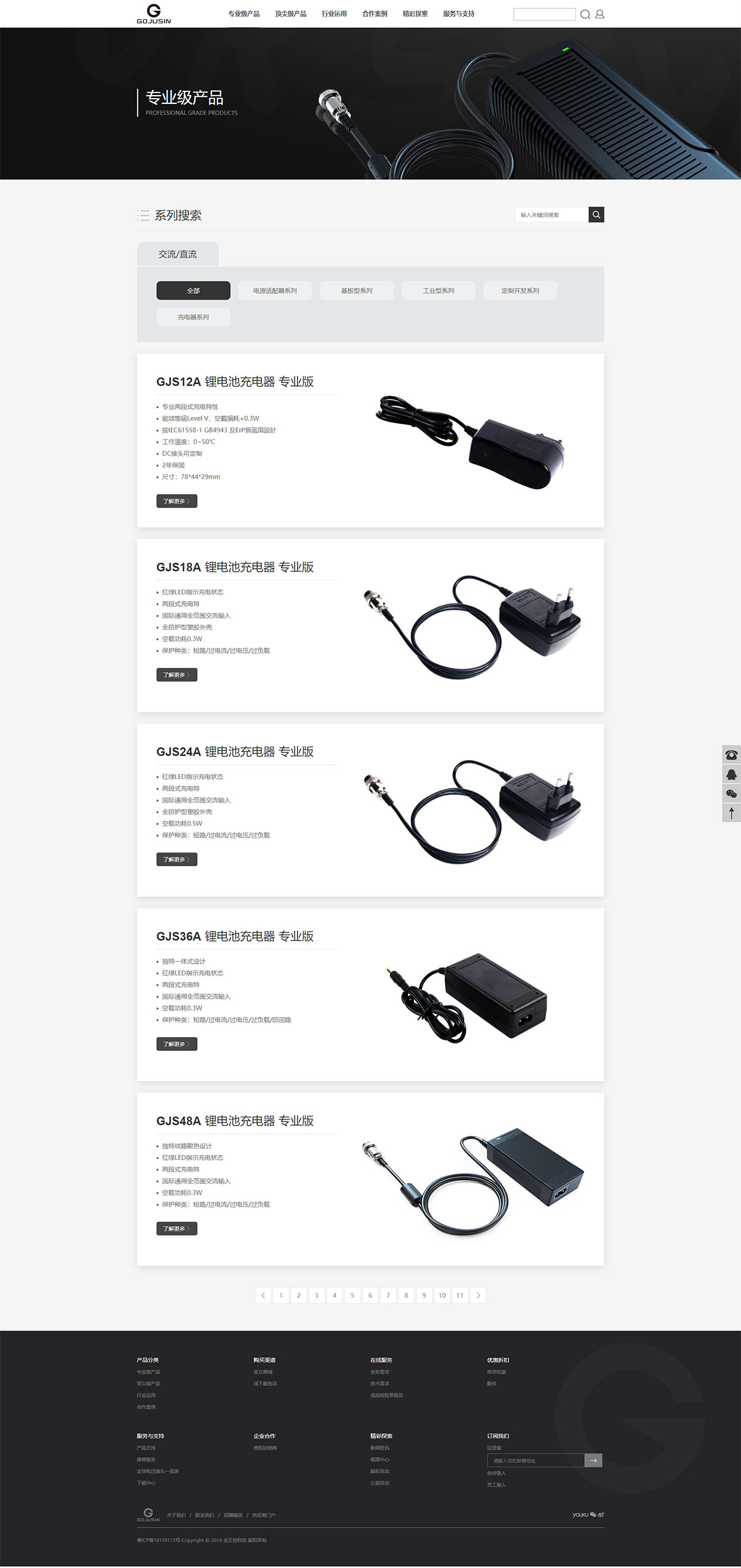The image size is (741, 1568).
Task: Filter by 电源适配器系列
Action: pyautogui.click(x=275, y=291)
